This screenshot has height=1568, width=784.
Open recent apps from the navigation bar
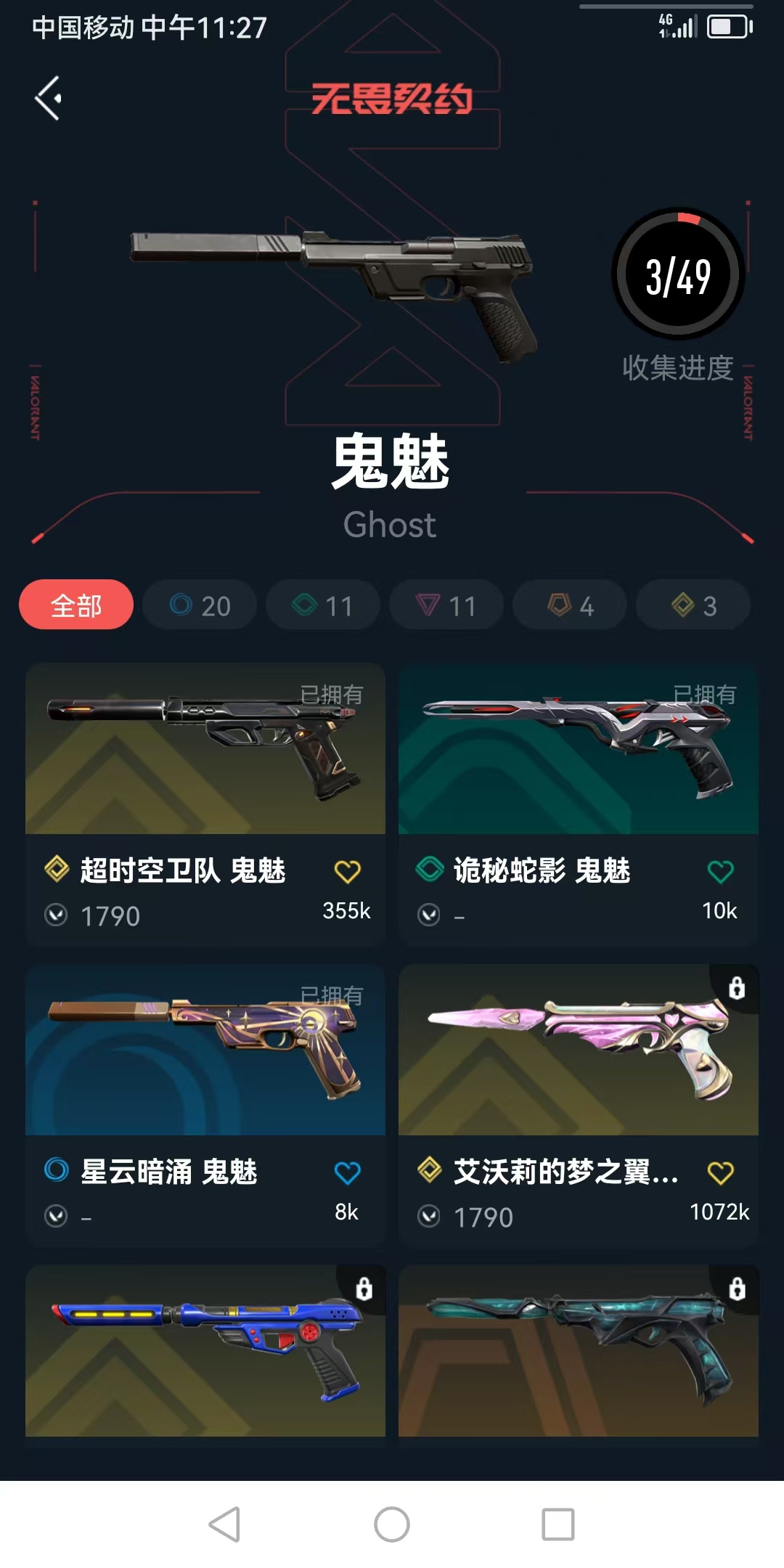pyautogui.click(x=558, y=1524)
